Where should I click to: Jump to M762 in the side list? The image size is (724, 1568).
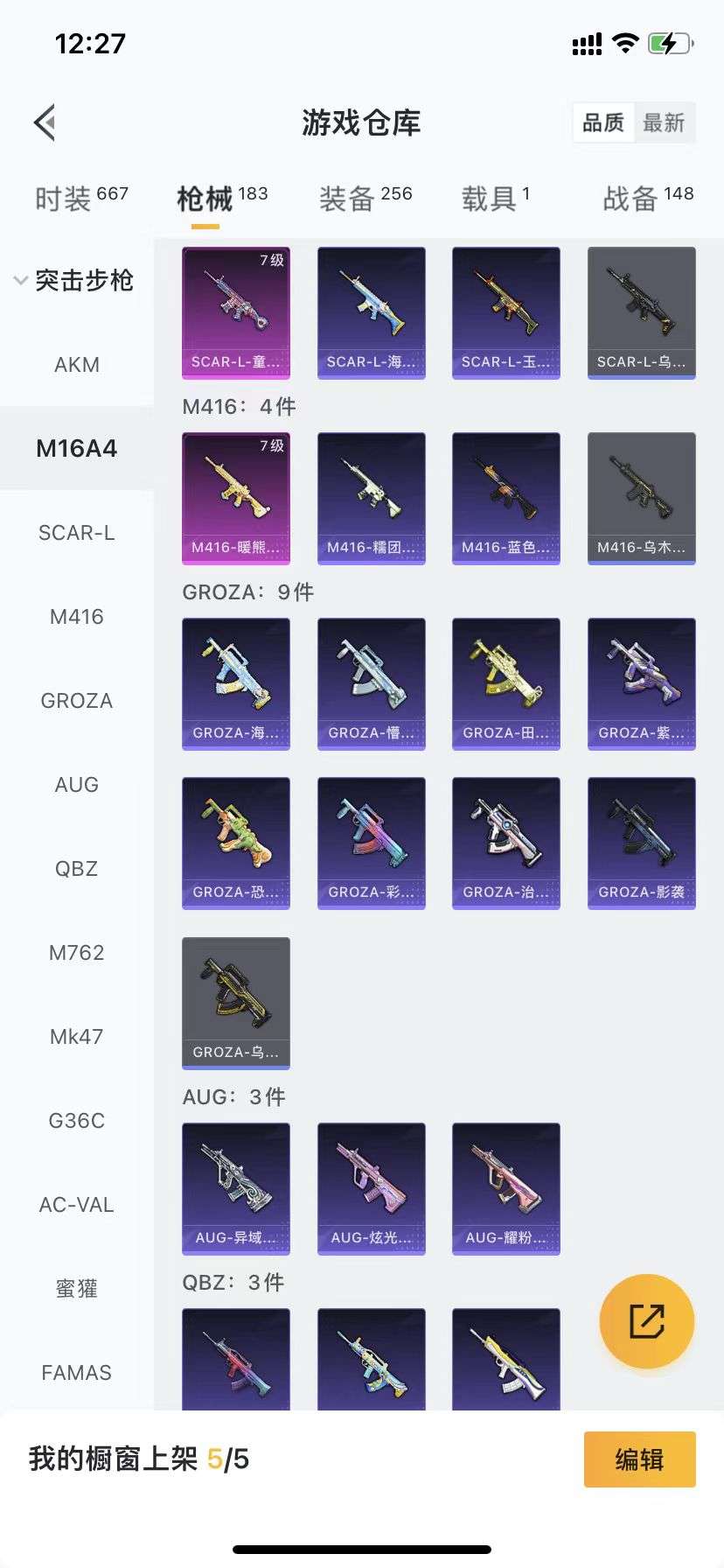(x=77, y=953)
